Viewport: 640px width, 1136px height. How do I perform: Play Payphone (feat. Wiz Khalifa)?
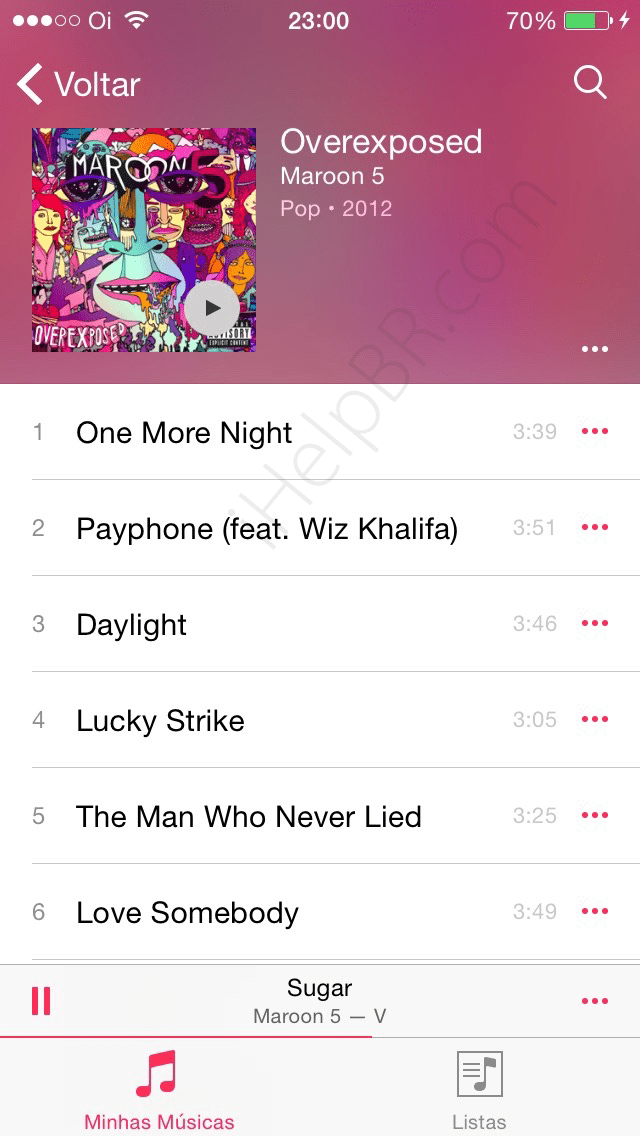(x=320, y=527)
